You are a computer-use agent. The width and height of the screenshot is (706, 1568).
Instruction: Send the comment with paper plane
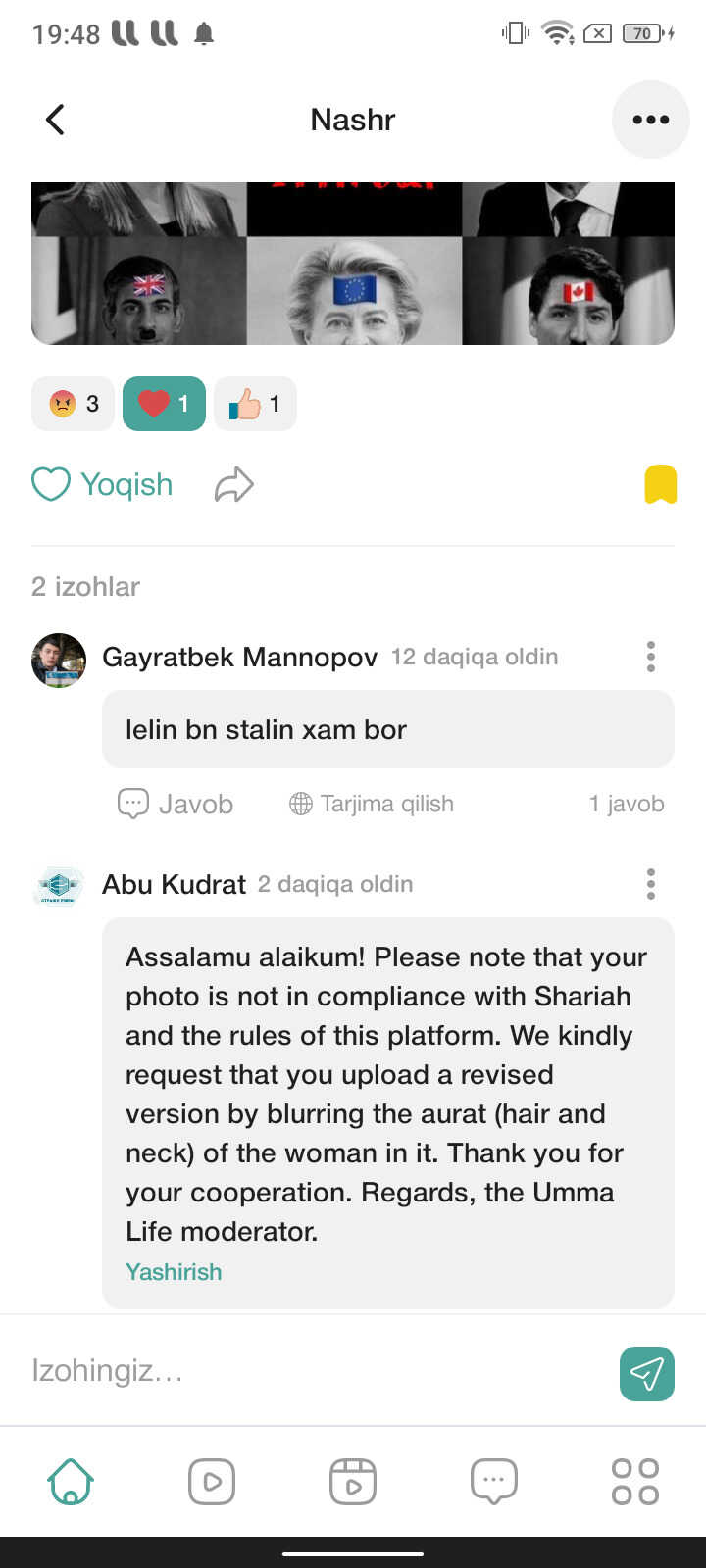click(x=646, y=1373)
